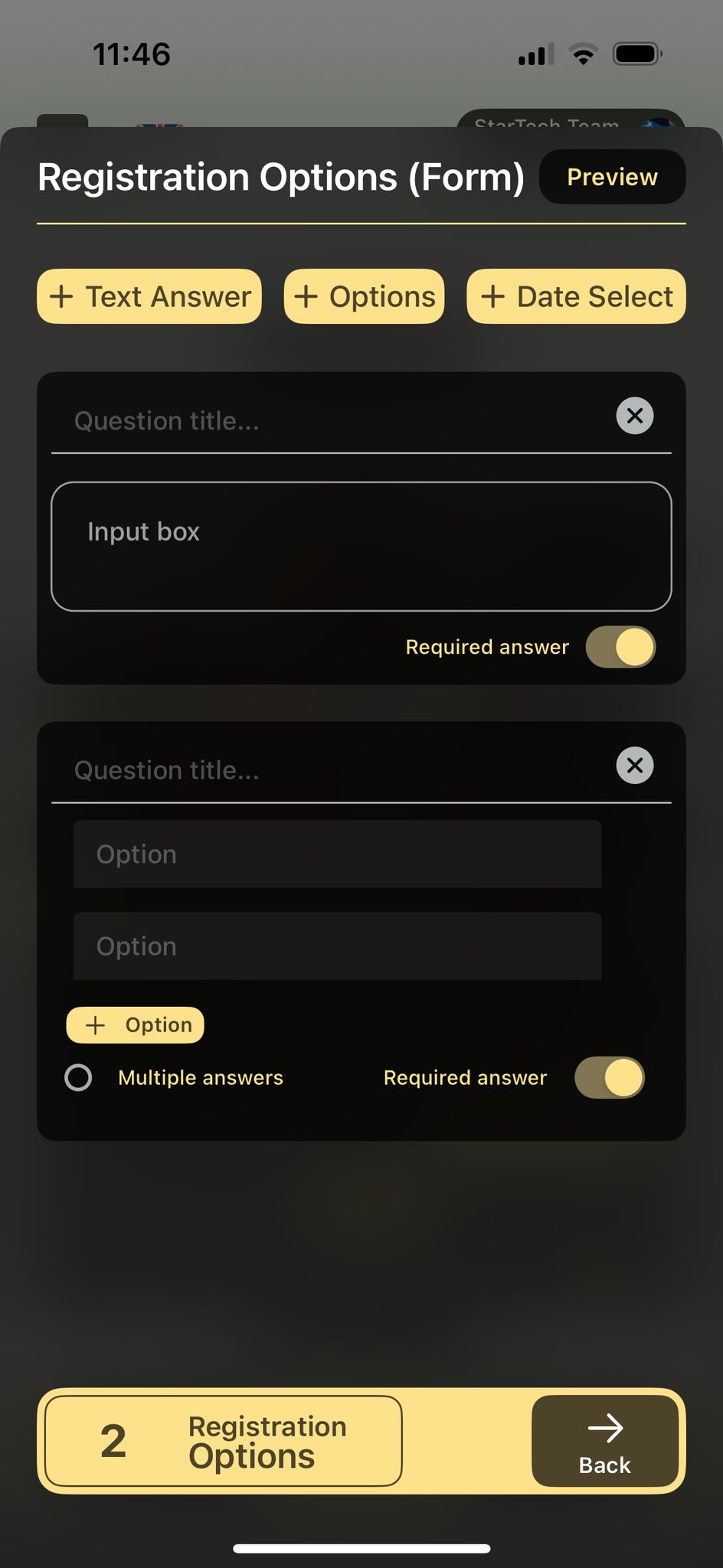Open step 2 Registration Options
The height and width of the screenshot is (1568, 723).
click(223, 1441)
